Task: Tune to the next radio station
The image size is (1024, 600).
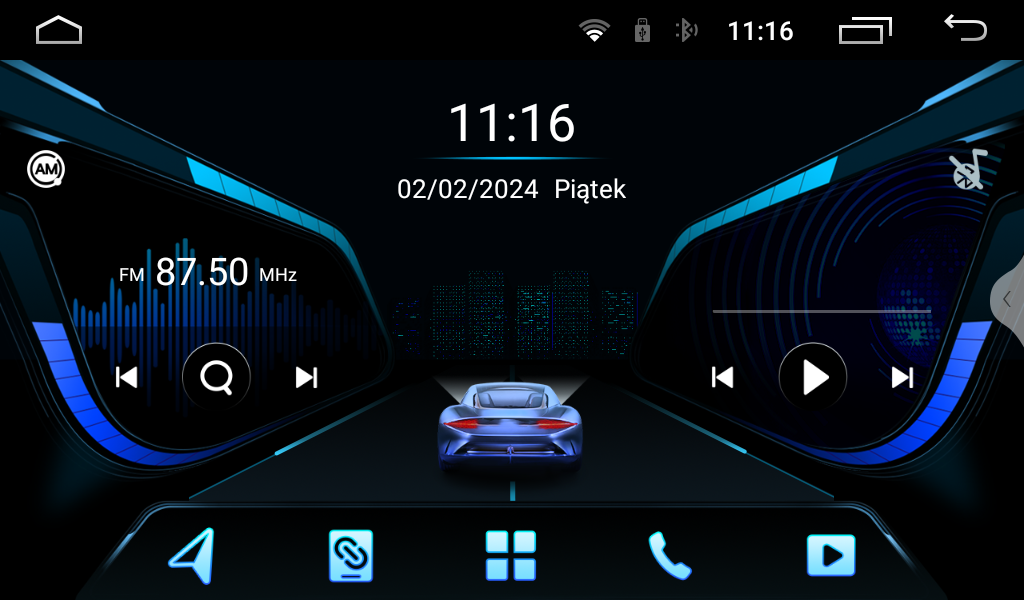Action: (306, 377)
